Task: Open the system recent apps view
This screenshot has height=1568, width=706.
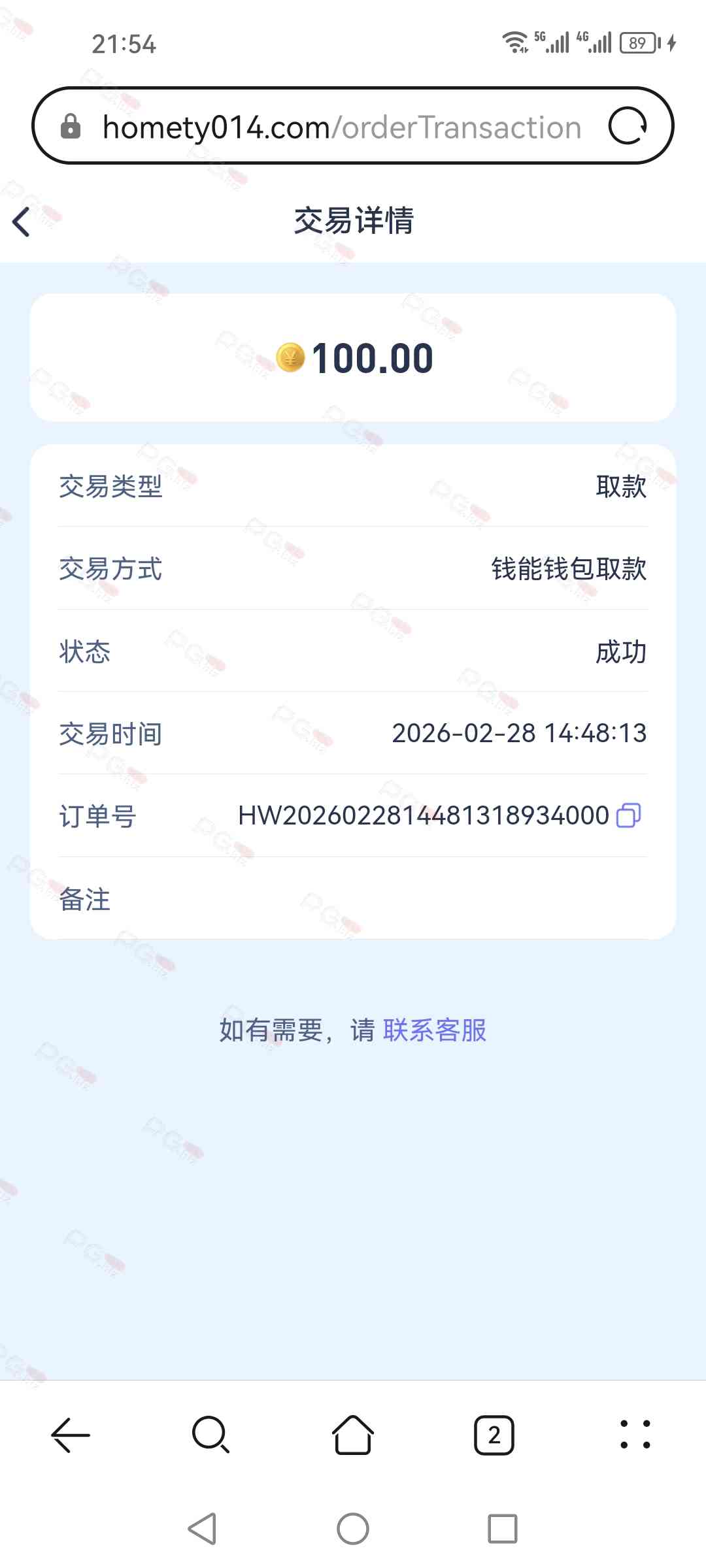Action: click(502, 1529)
